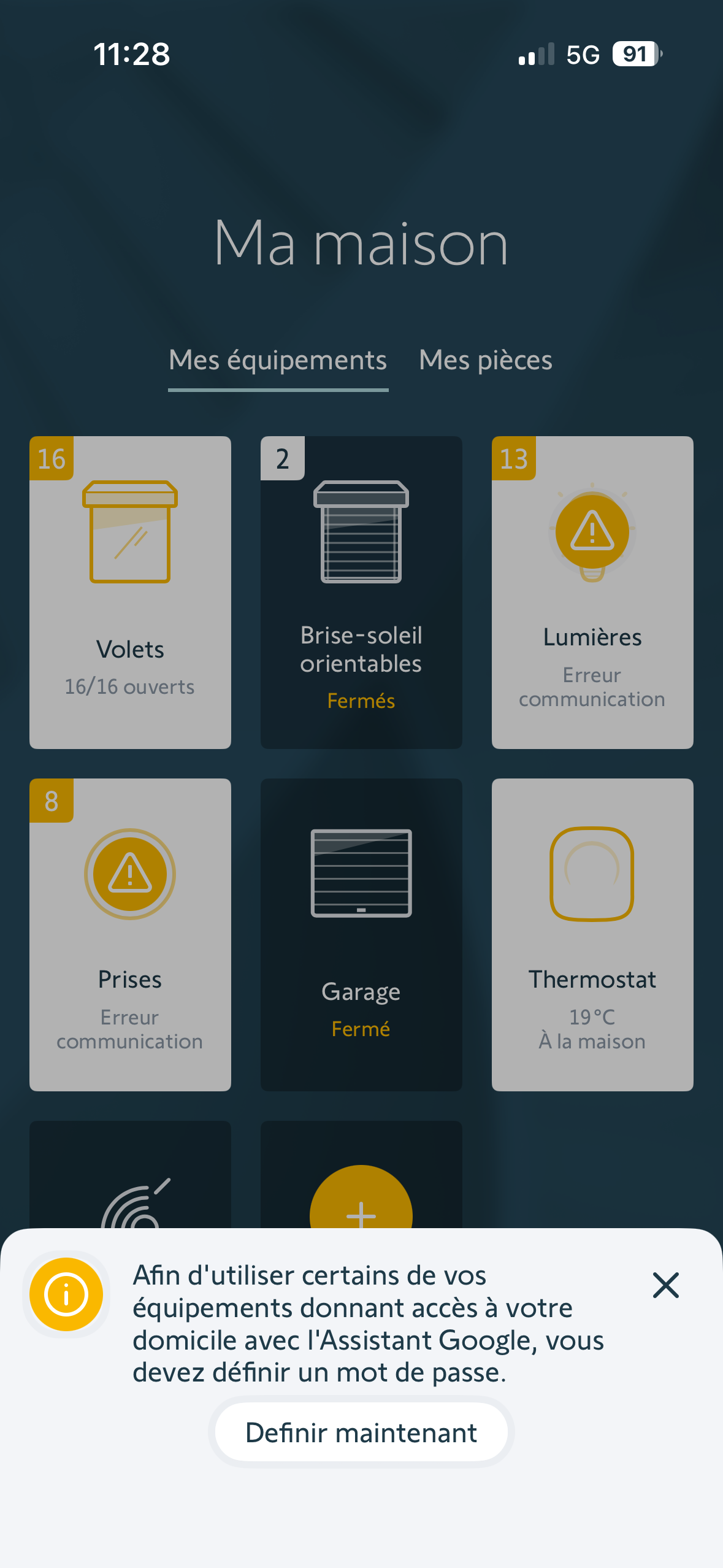Select the Mes équipements tab
Screen dimensions: 723x1568
278,360
